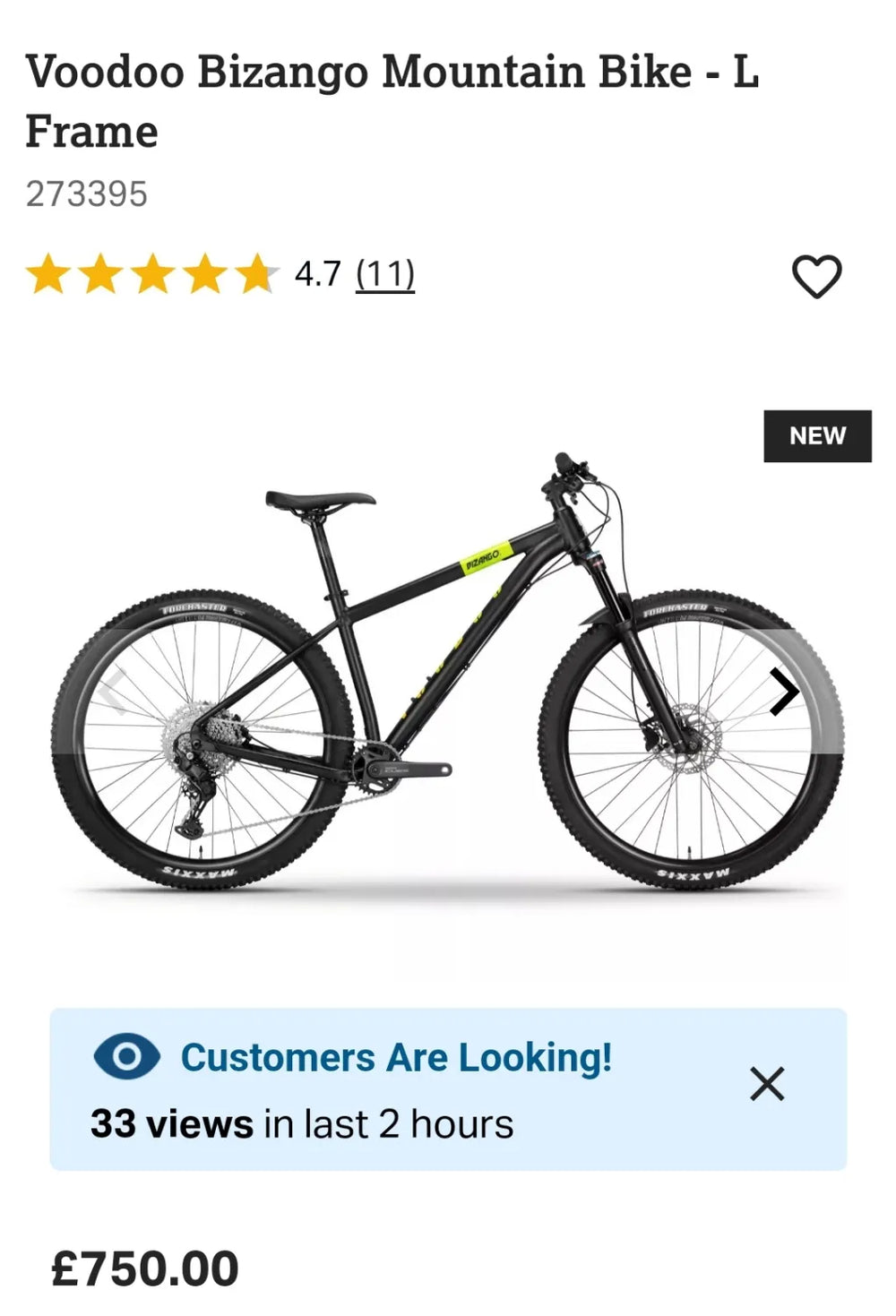The image size is (896, 1316).
Task: Open the 11 customer reviews link
Action: [x=385, y=273]
